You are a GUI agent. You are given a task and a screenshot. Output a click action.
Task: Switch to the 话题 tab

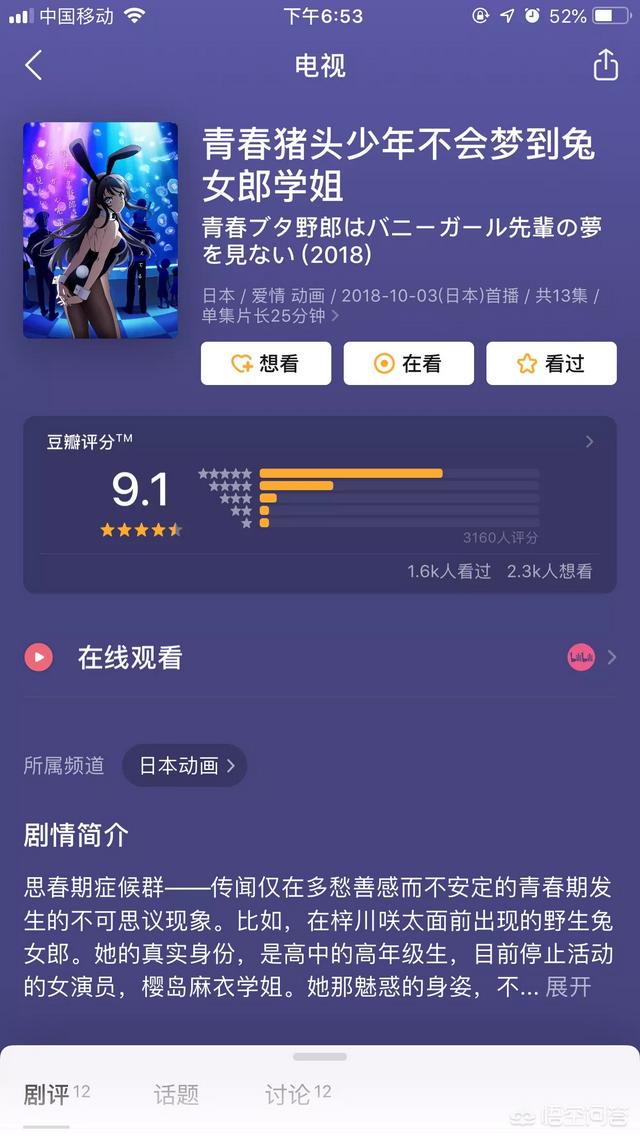tap(176, 1095)
